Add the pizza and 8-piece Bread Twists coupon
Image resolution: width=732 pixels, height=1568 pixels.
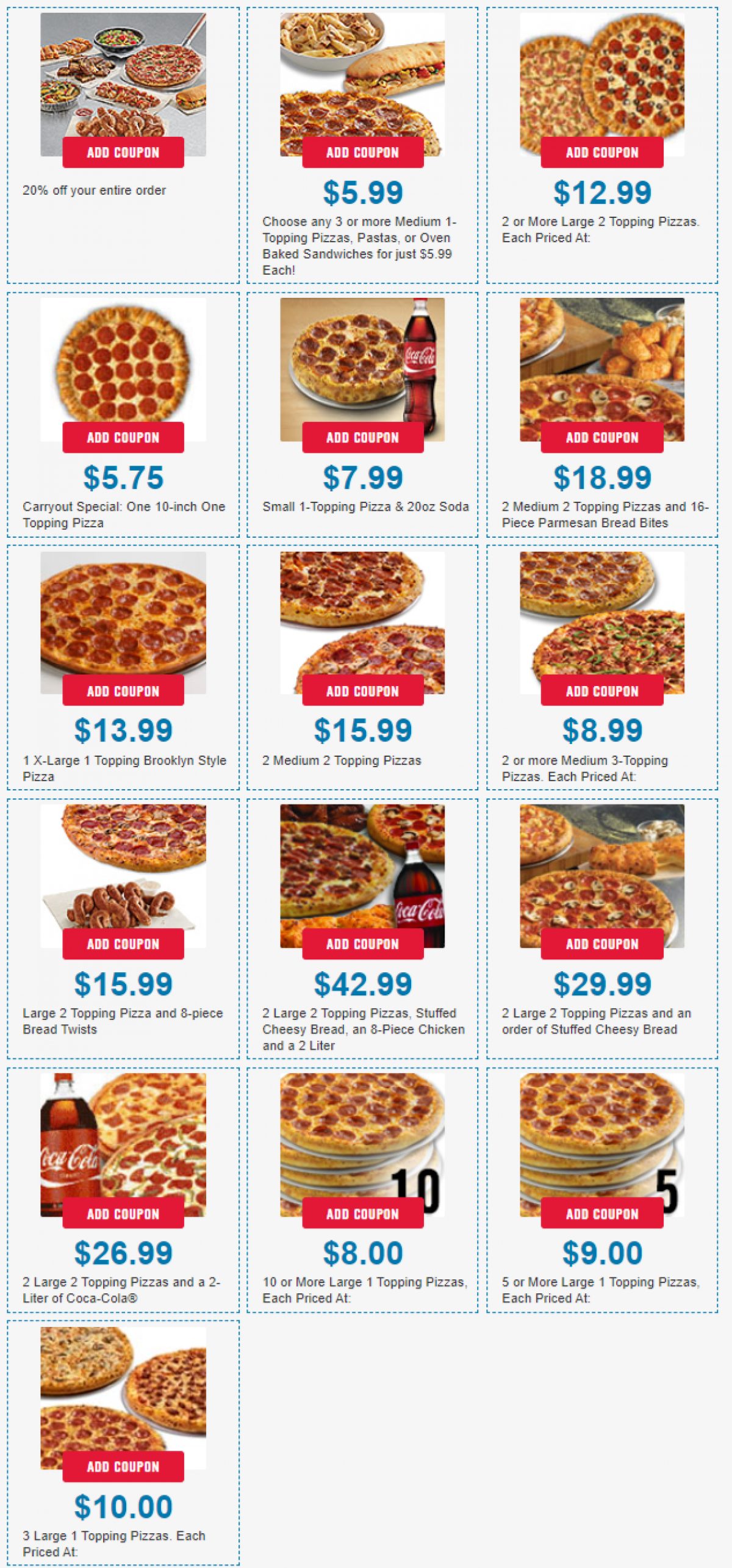(x=123, y=944)
